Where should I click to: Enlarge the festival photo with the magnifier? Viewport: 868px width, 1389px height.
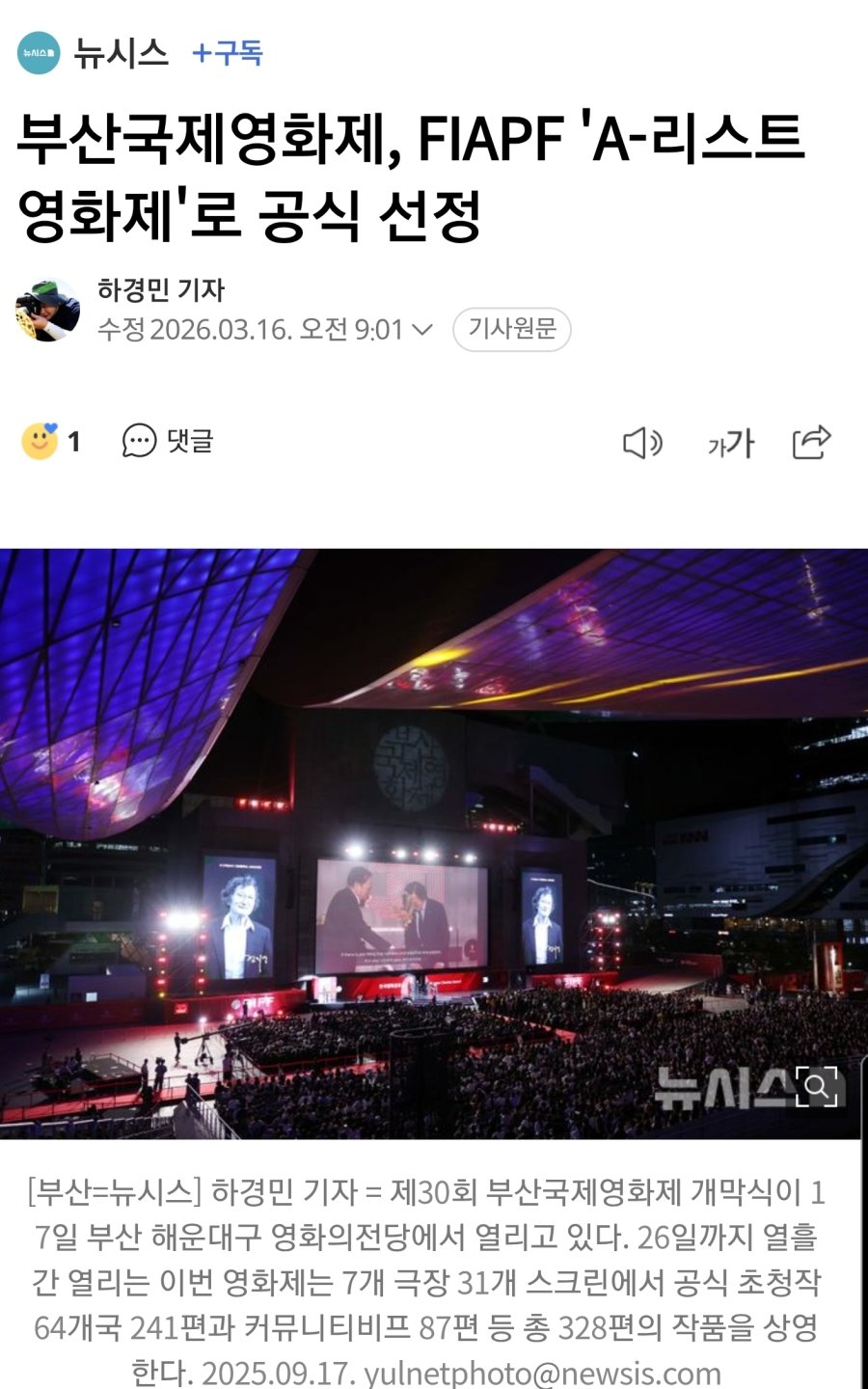[816, 1087]
